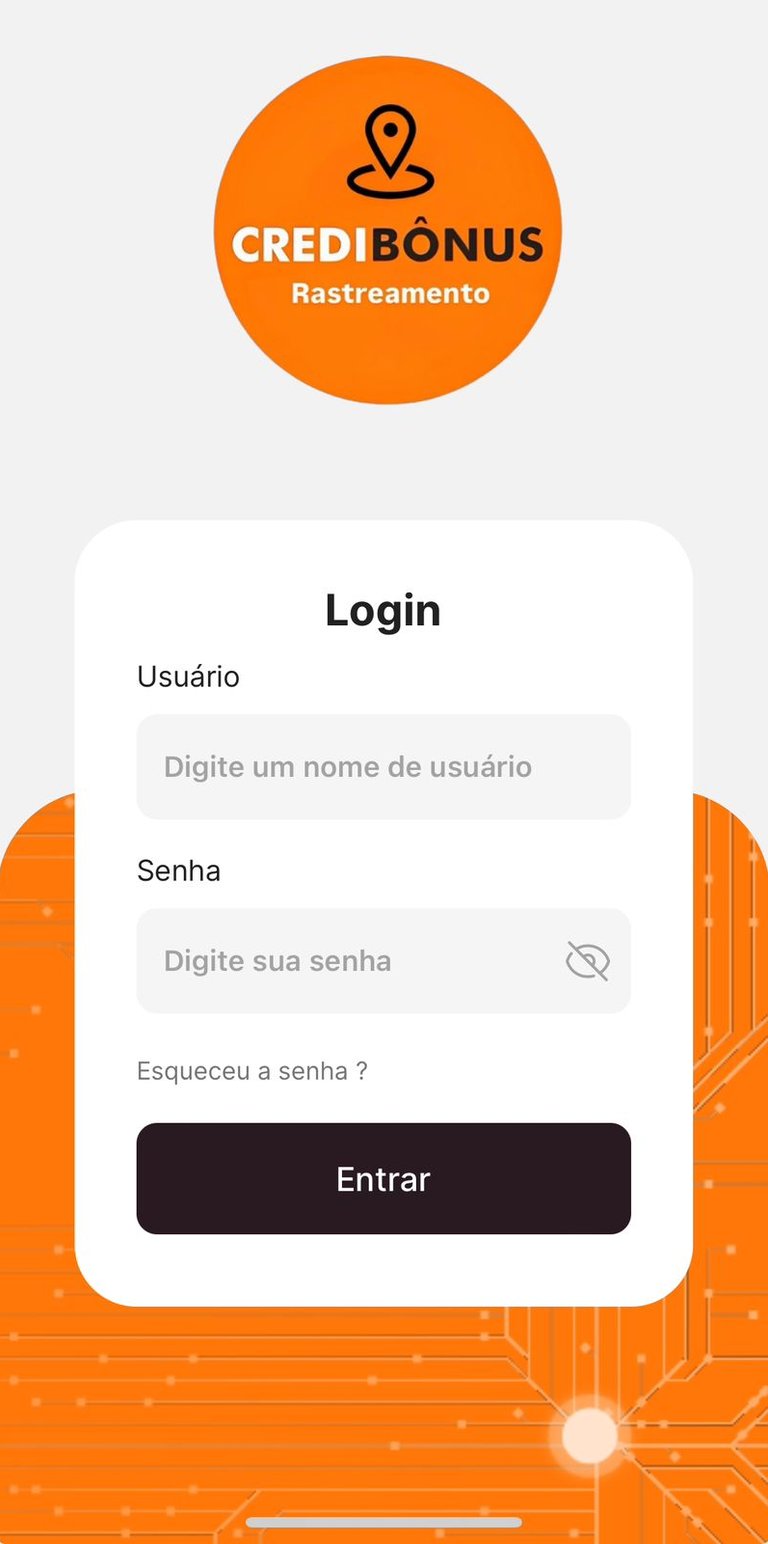Toggle password visibility eye icon
The width and height of the screenshot is (768, 1544).
(588, 961)
